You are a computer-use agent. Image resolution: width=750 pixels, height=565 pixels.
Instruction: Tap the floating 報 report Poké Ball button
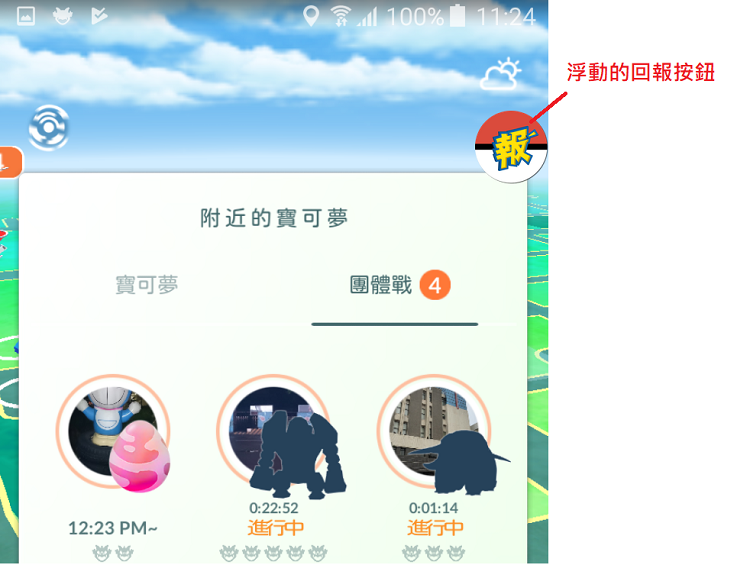point(511,147)
